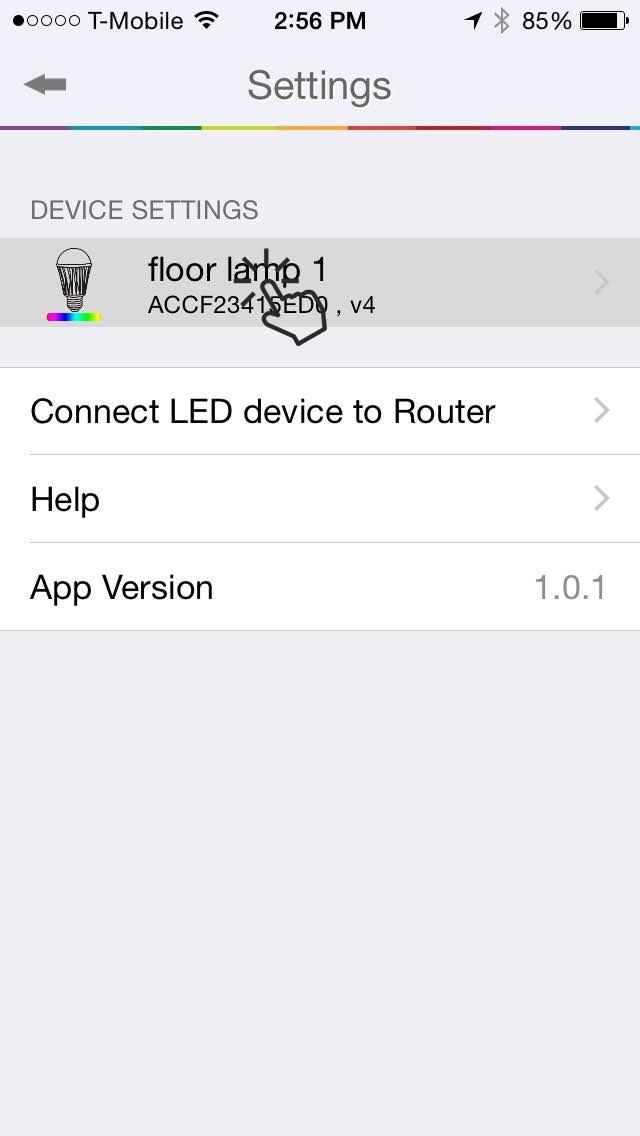
Task: Go back using the arrow icon
Action: [45, 85]
